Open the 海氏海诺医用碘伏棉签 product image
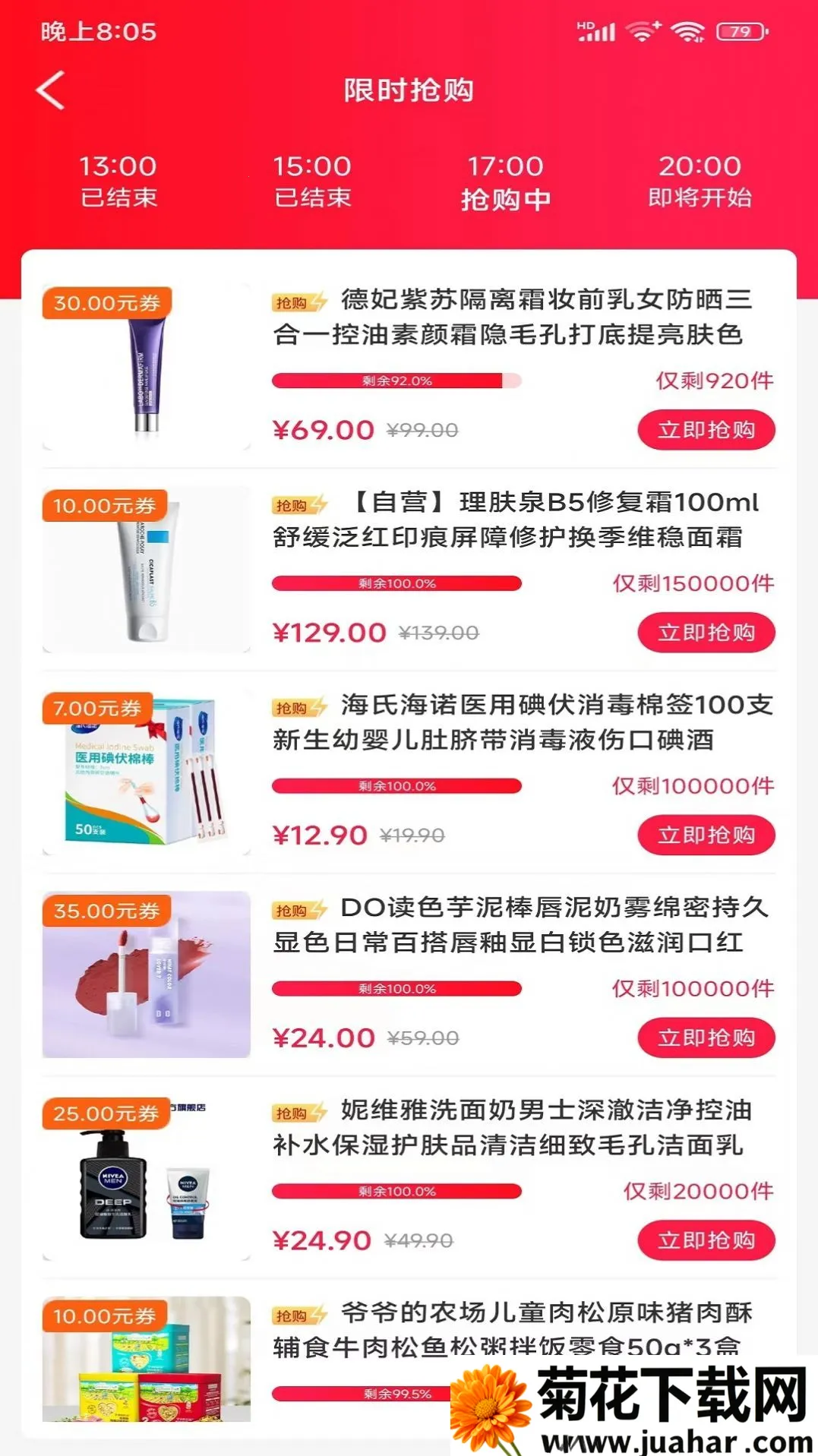818x1456 pixels. tap(147, 773)
